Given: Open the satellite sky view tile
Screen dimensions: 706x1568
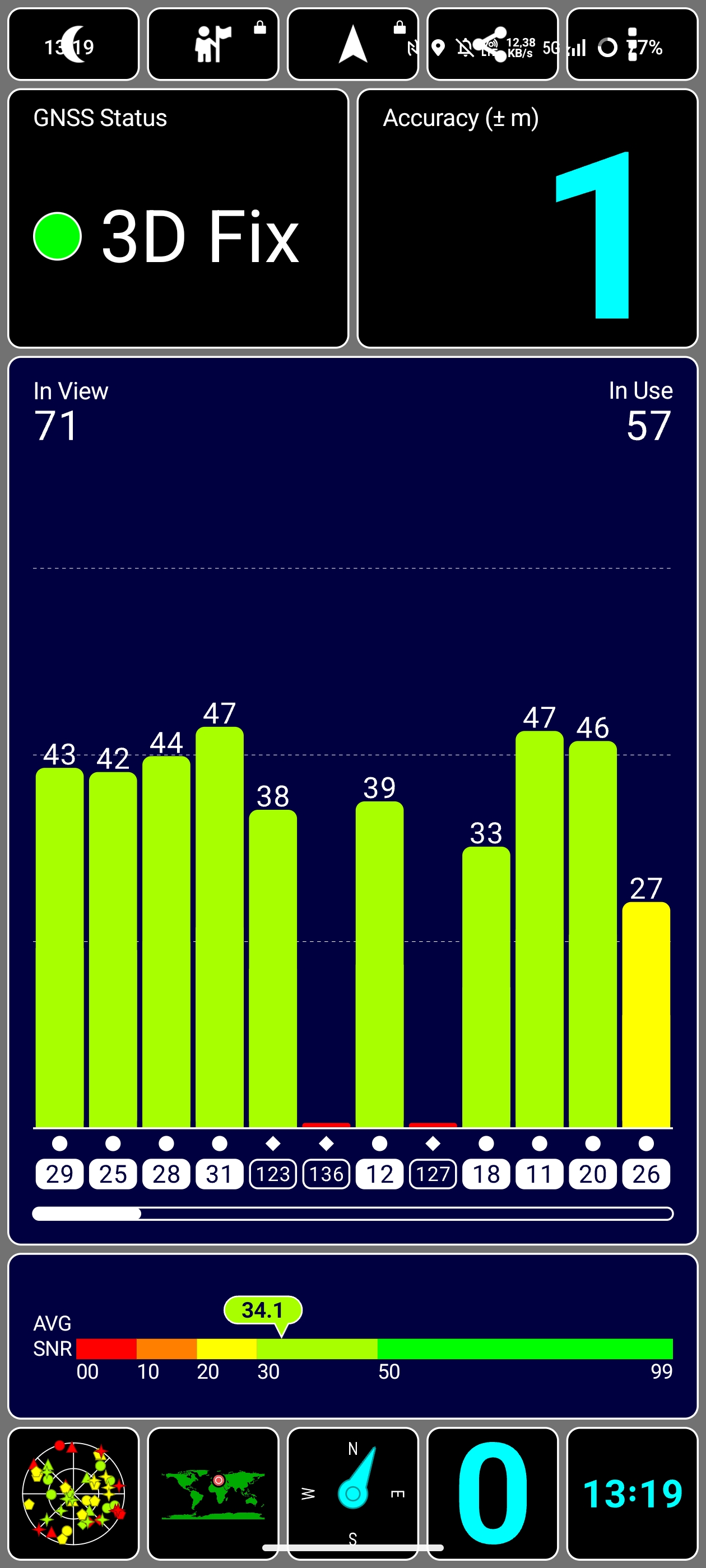Looking at the screenshot, I should [x=73, y=1493].
